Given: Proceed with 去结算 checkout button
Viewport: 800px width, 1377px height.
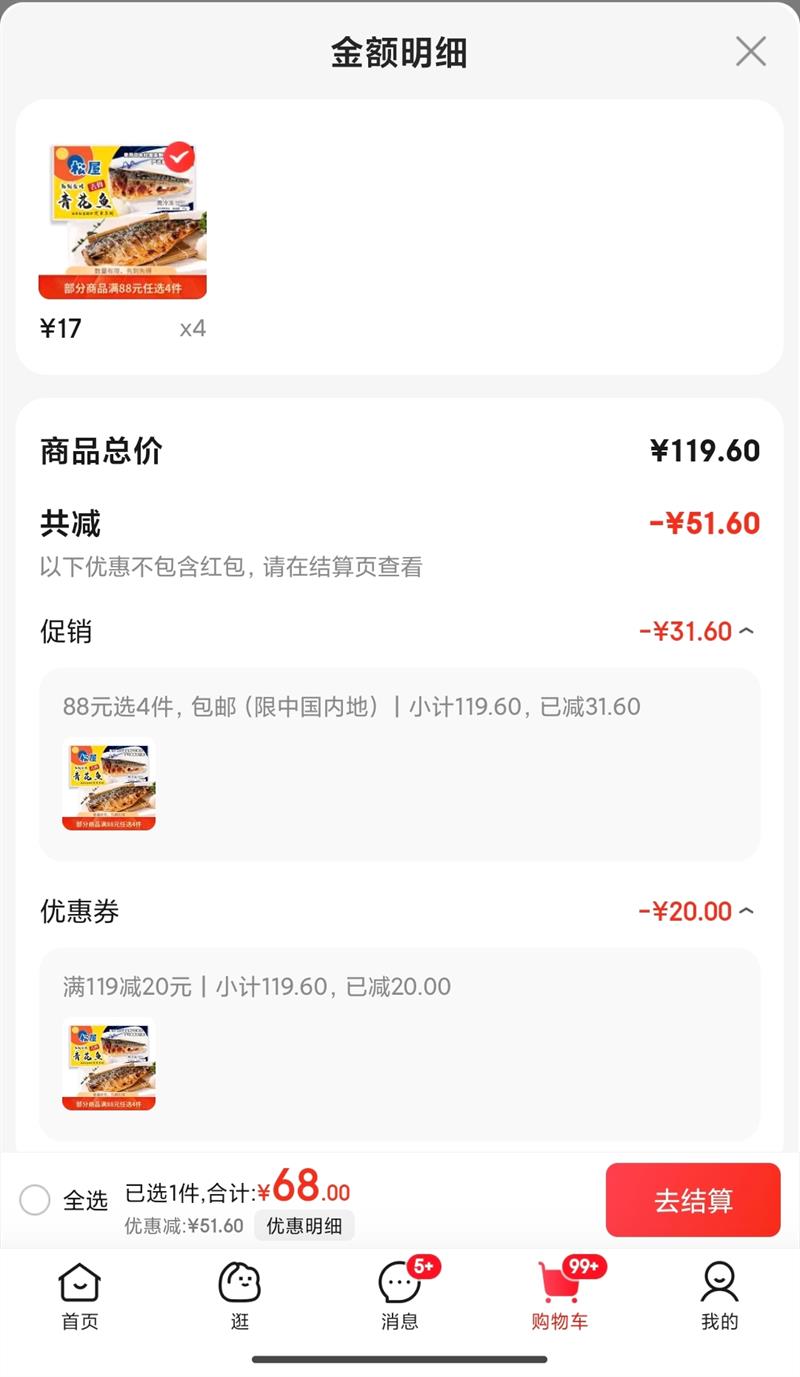Looking at the screenshot, I should (x=693, y=1200).
